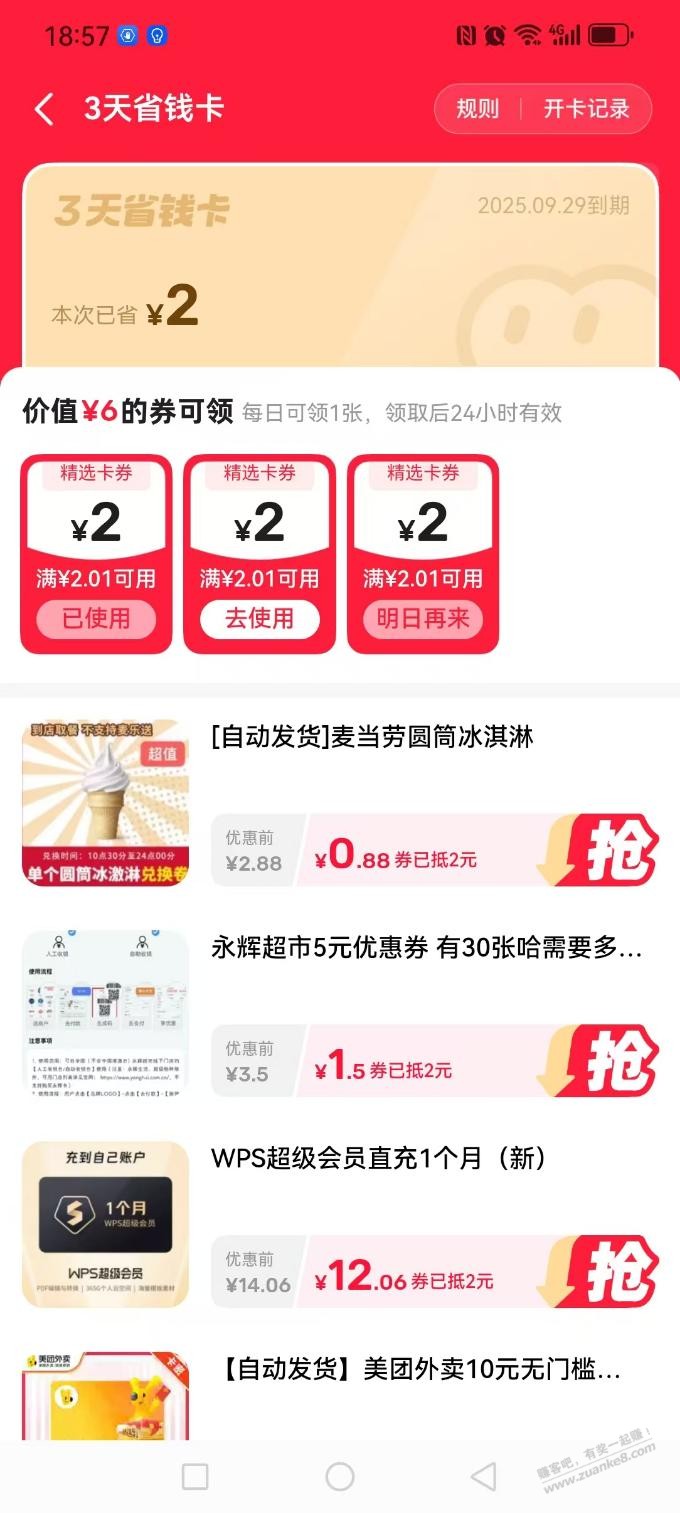
Task: Tap the system home button
Action: click(340, 1477)
